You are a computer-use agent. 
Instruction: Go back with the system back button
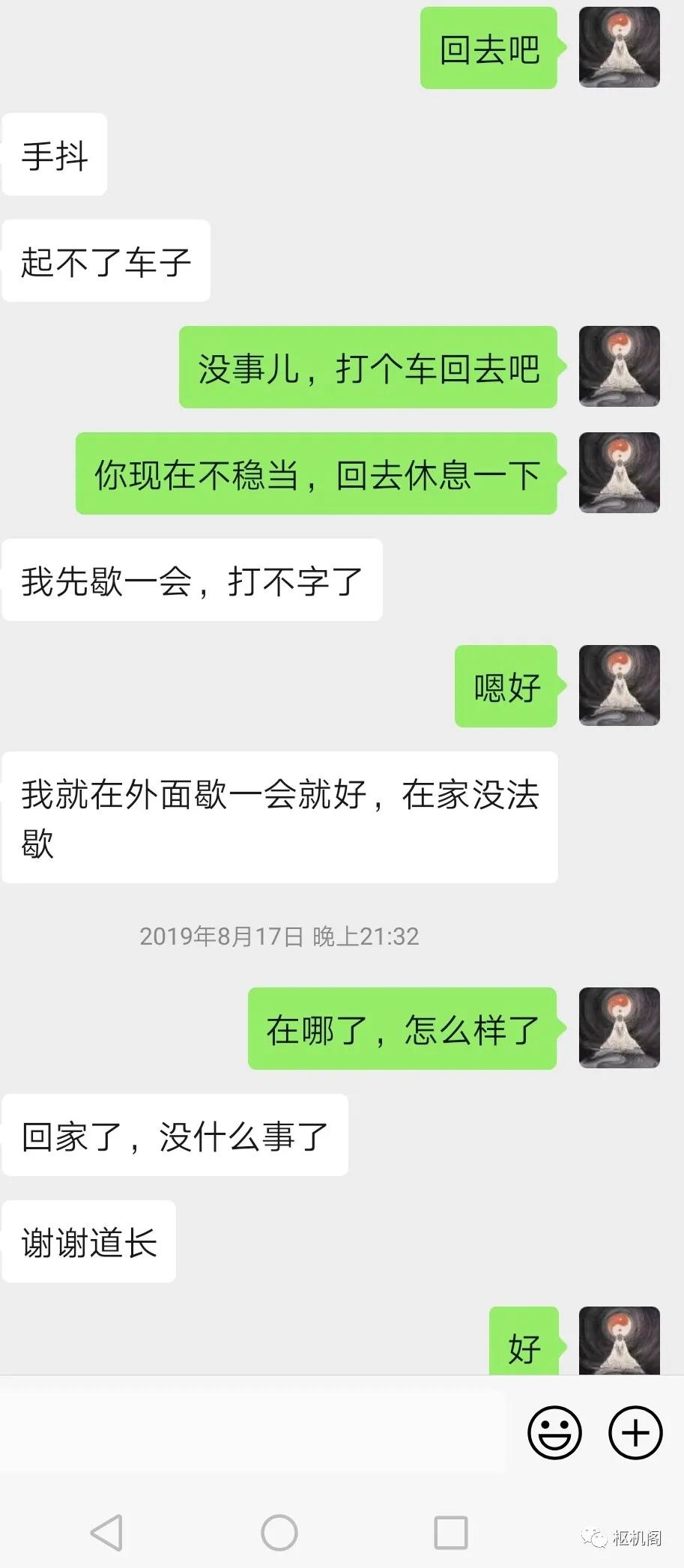point(107,1533)
